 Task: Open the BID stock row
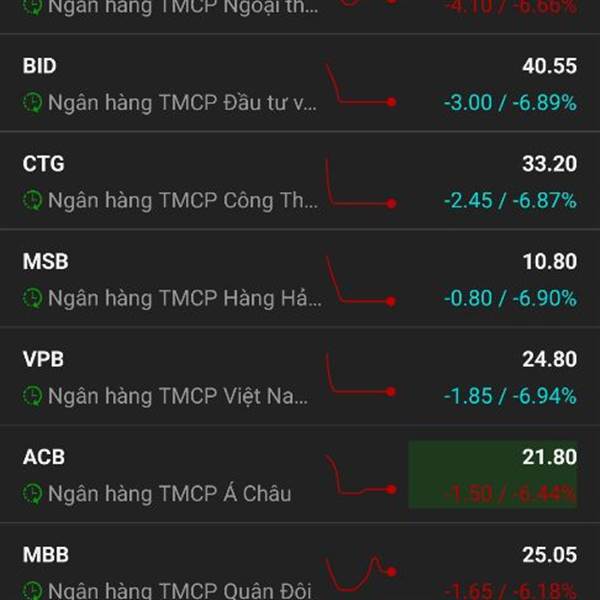pyautogui.click(x=300, y=83)
